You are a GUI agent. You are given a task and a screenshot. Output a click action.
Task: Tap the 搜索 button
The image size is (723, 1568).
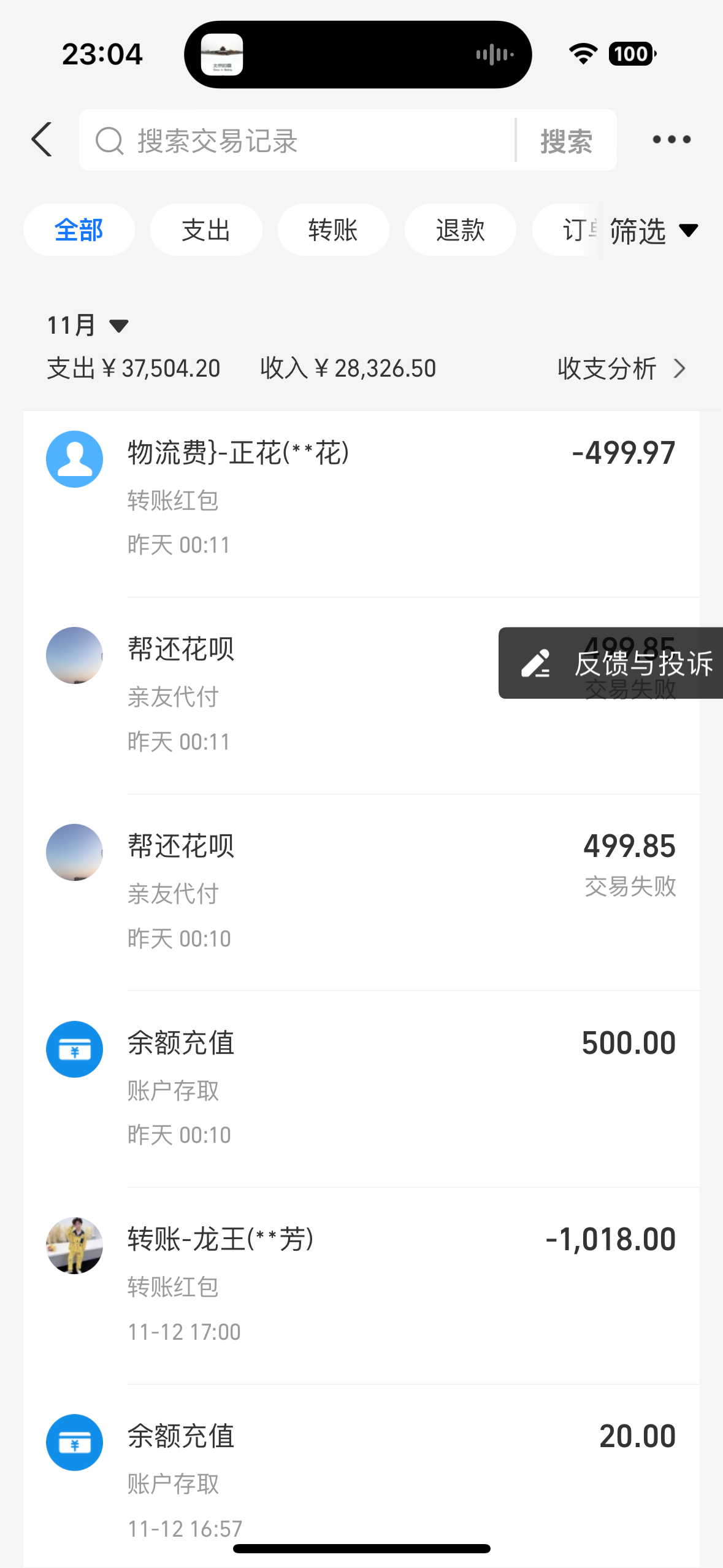566,141
